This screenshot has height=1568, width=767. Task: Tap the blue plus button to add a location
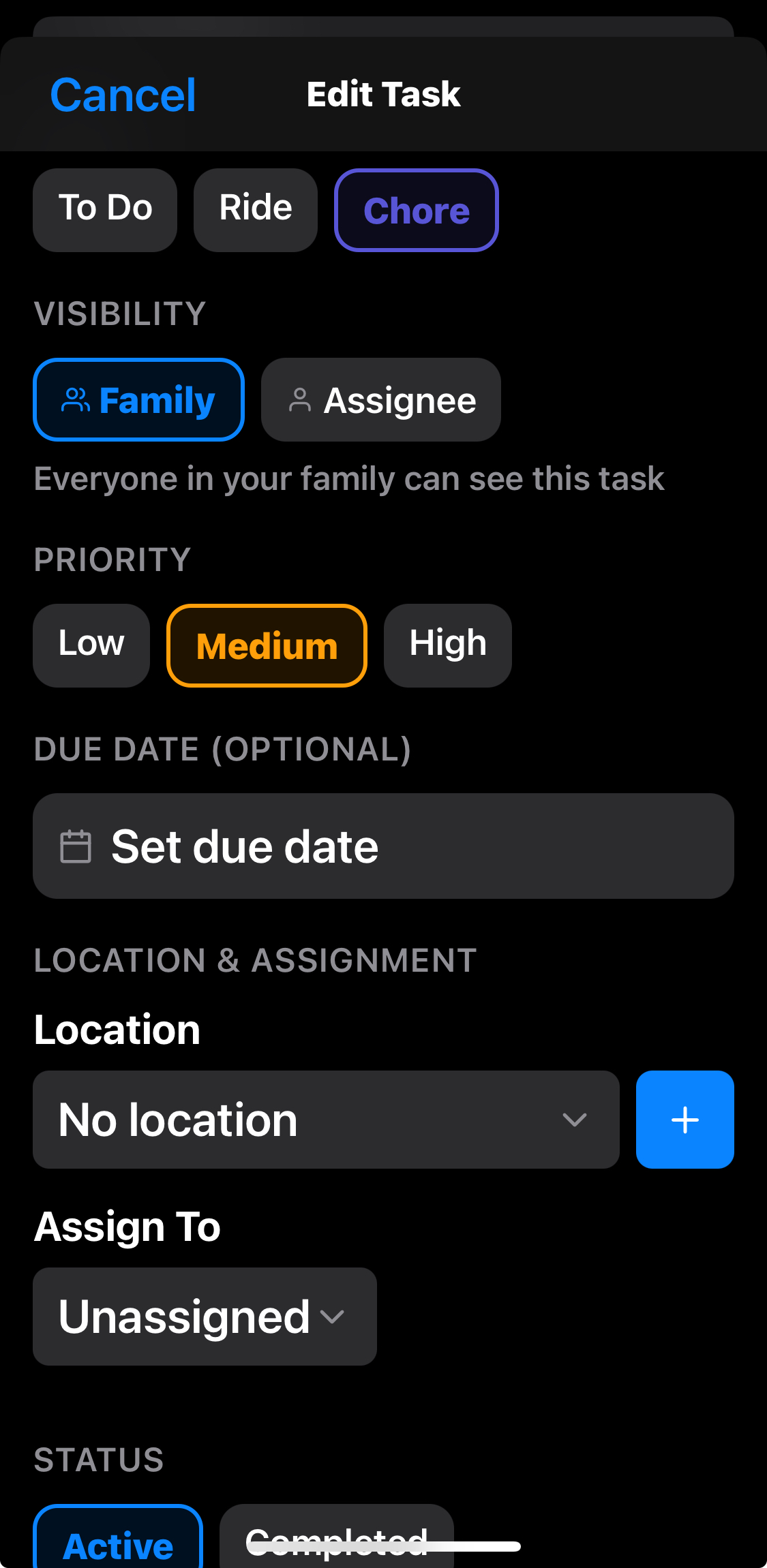[685, 1119]
